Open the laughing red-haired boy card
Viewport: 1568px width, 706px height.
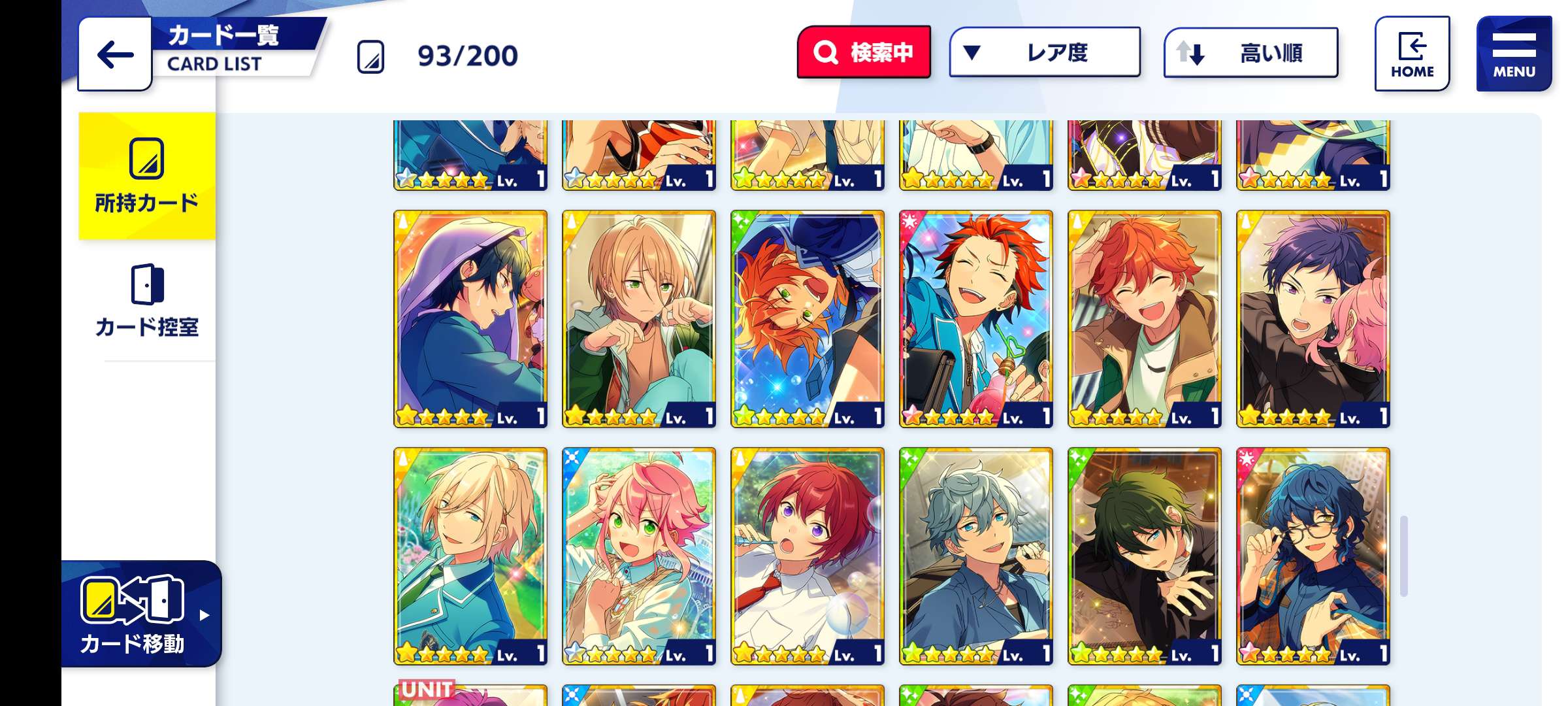pos(975,318)
